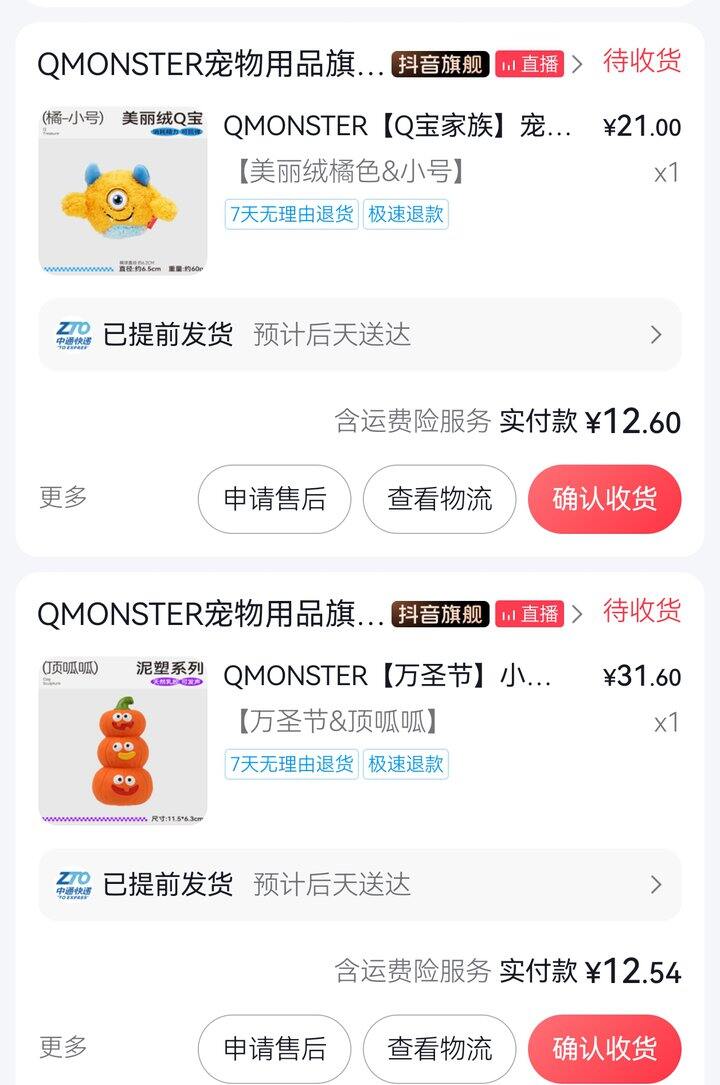Request after-sales for the 美丽绒橘色 order
This screenshot has width=720, height=1085.
274,499
